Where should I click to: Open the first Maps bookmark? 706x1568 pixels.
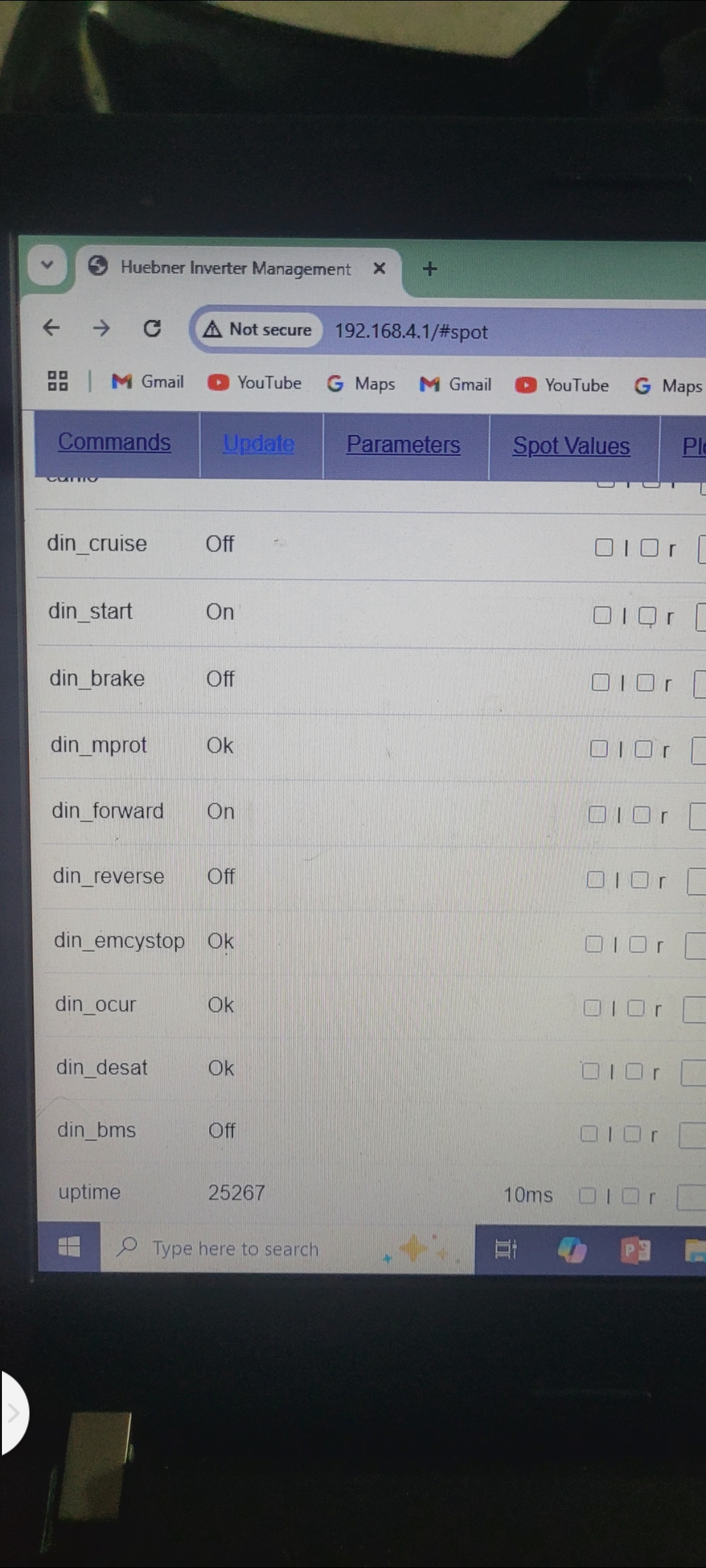[361, 384]
